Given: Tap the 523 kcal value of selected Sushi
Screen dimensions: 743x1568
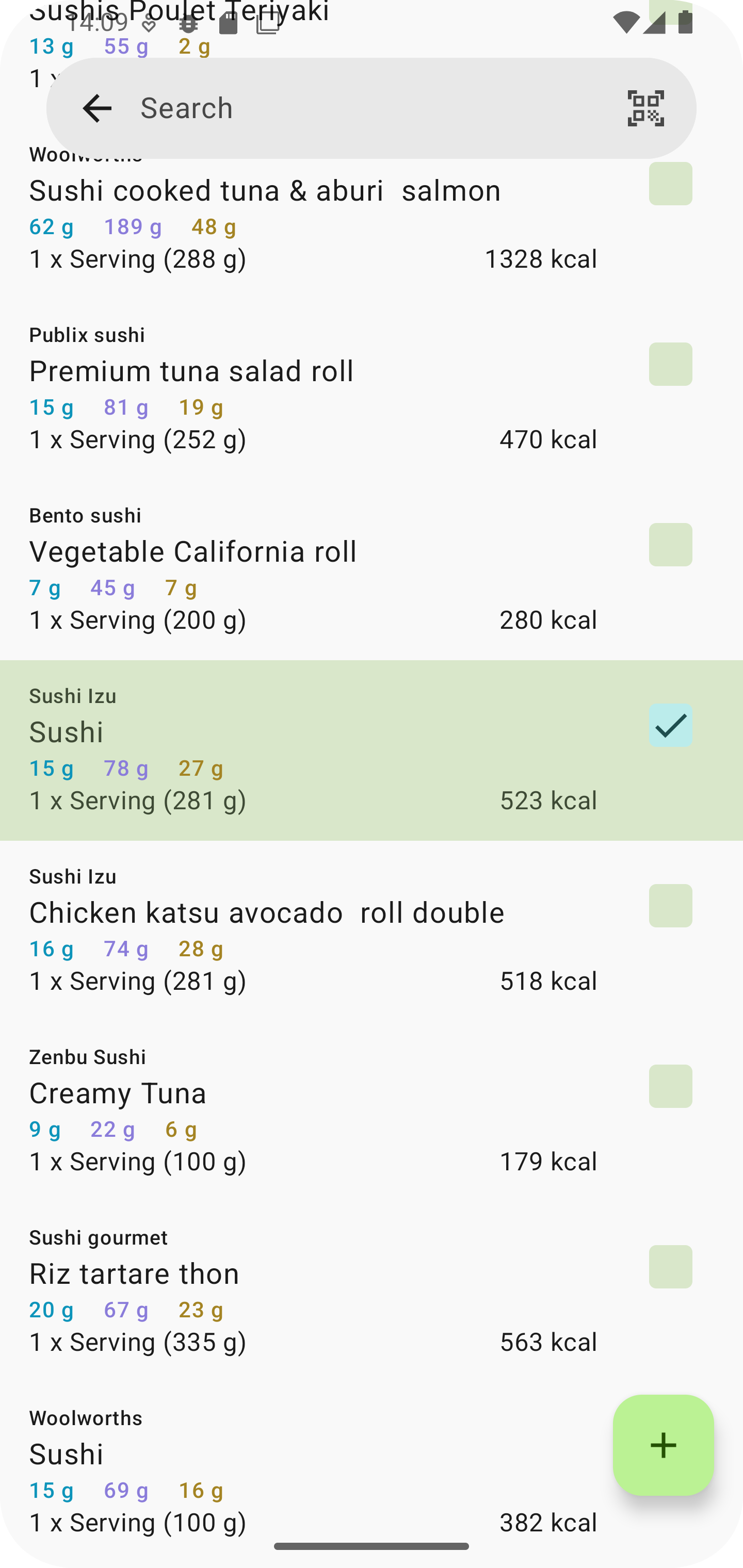Looking at the screenshot, I should pyautogui.click(x=547, y=800).
